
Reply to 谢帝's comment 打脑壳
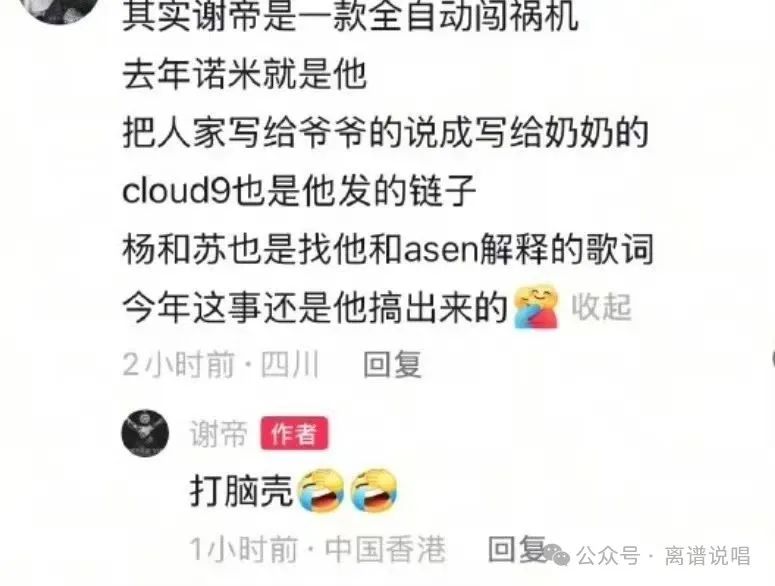516,549
